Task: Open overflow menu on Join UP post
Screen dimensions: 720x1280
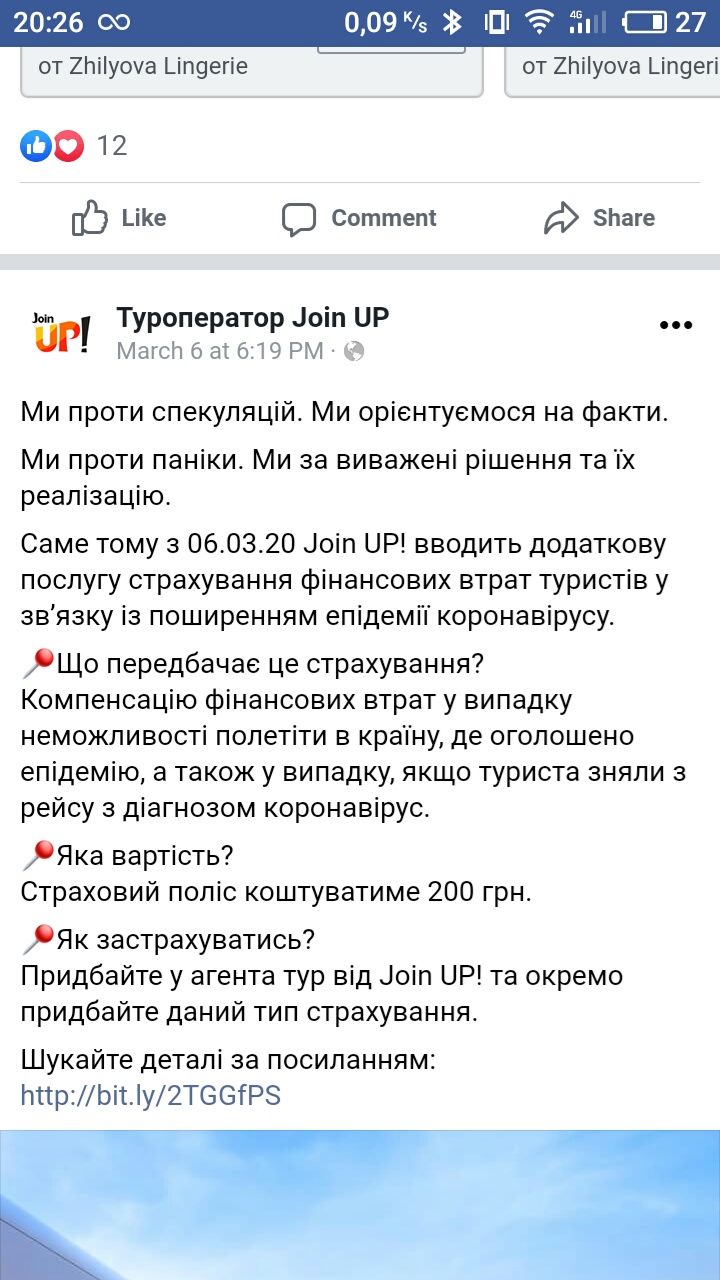Action: tap(676, 326)
